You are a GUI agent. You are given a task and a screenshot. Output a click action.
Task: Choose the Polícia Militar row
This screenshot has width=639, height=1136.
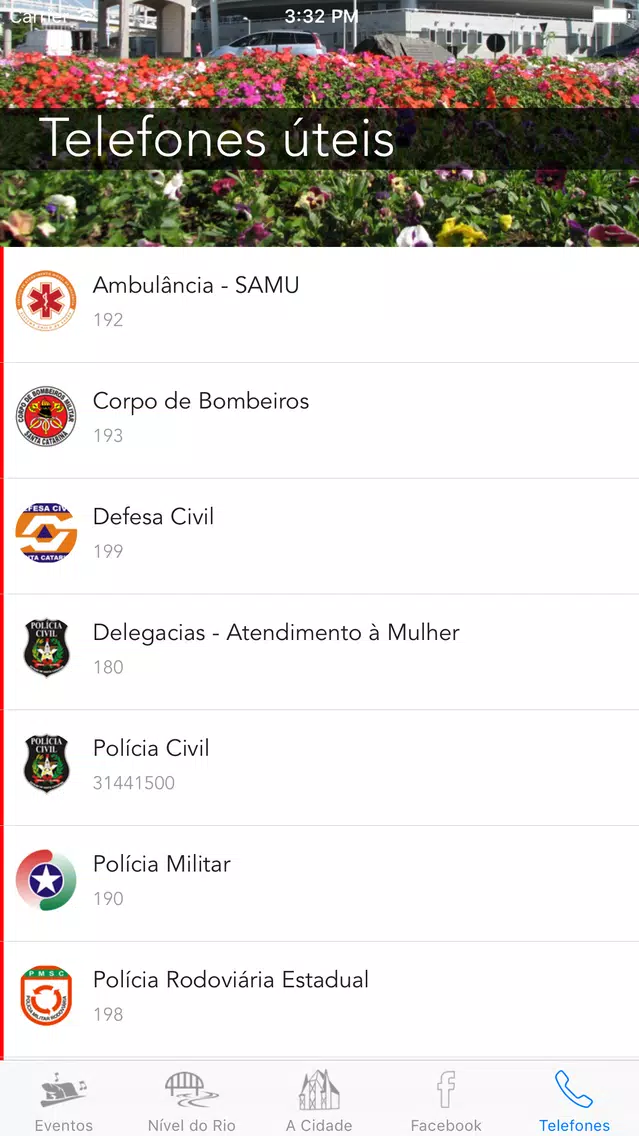click(320, 884)
